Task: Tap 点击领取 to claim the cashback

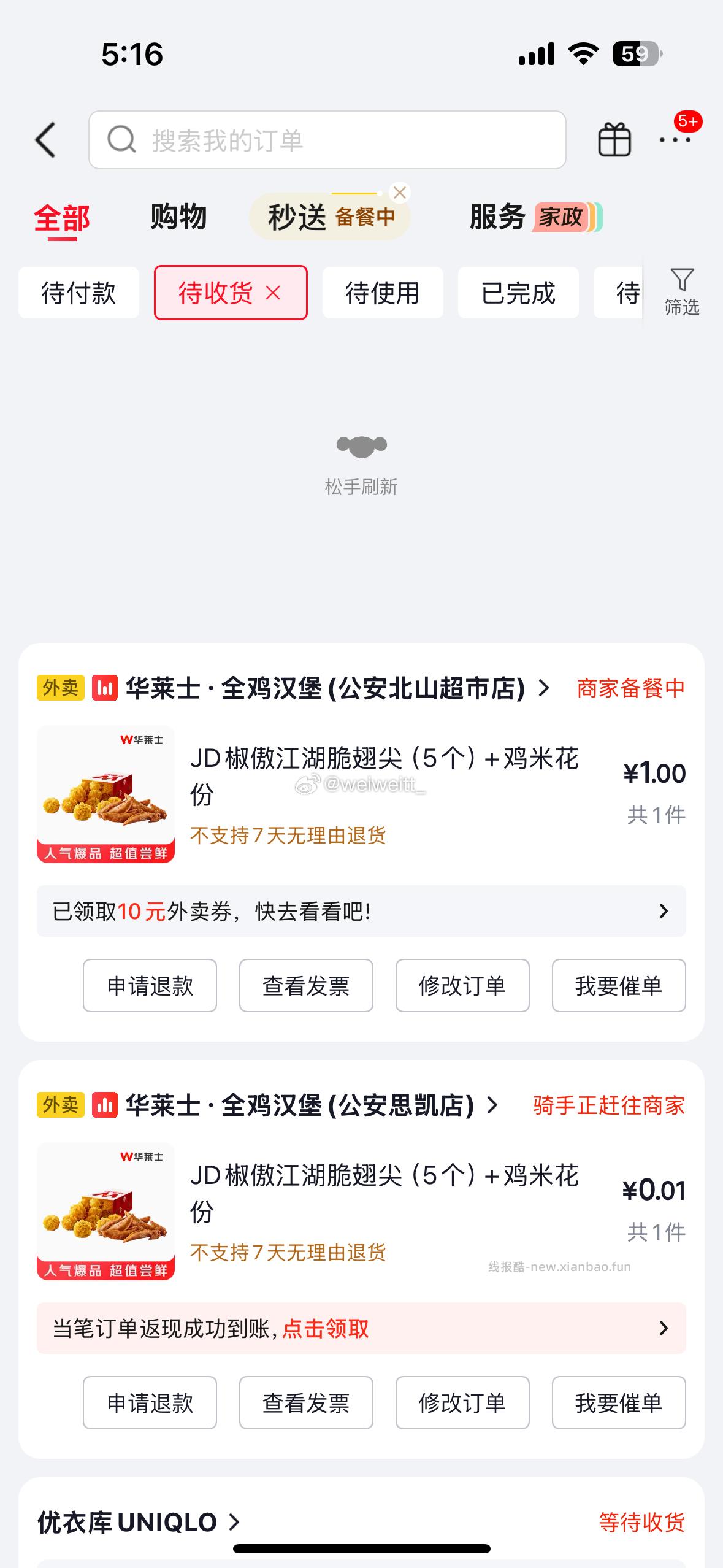Action: (x=325, y=1329)
